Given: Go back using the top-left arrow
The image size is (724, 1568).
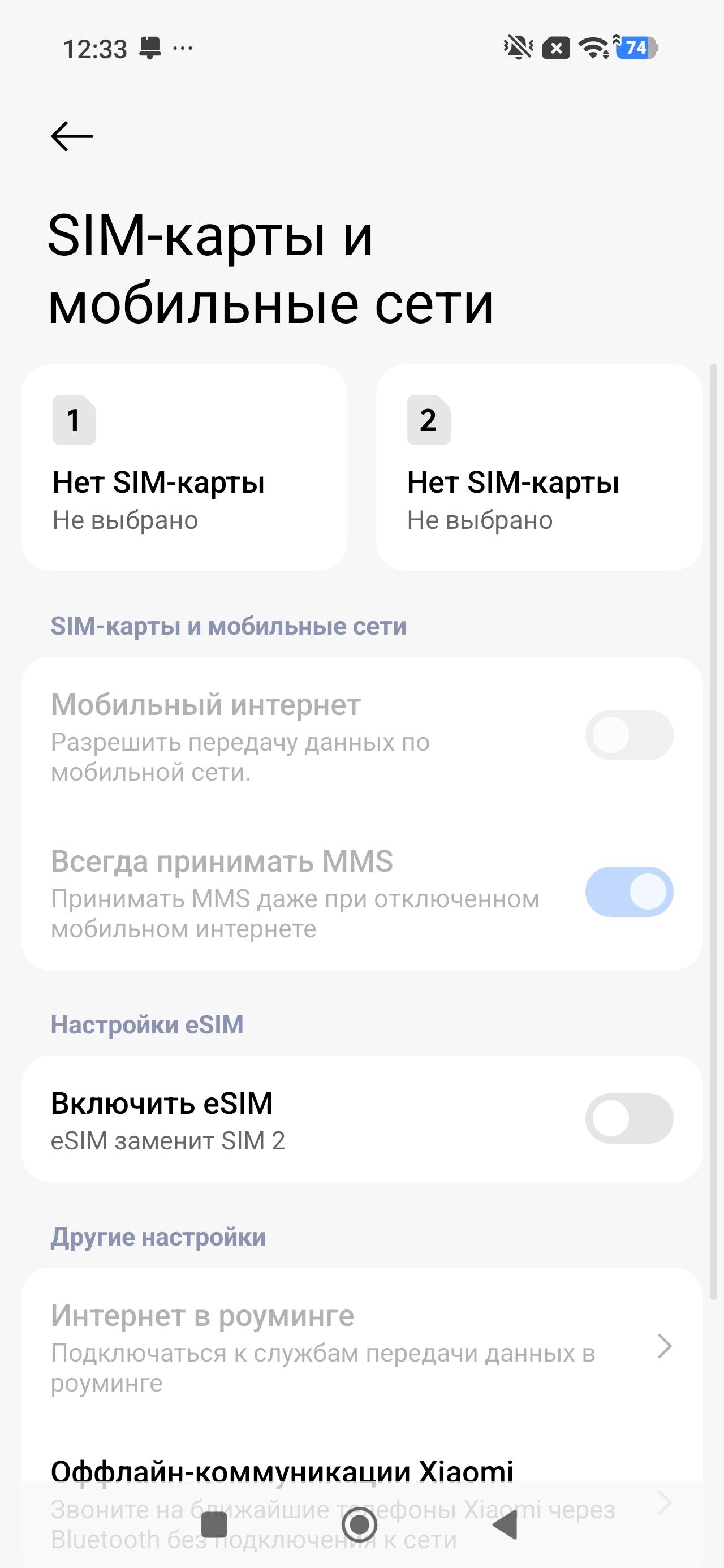Looking at the screenshot, I should coord(72,136).
